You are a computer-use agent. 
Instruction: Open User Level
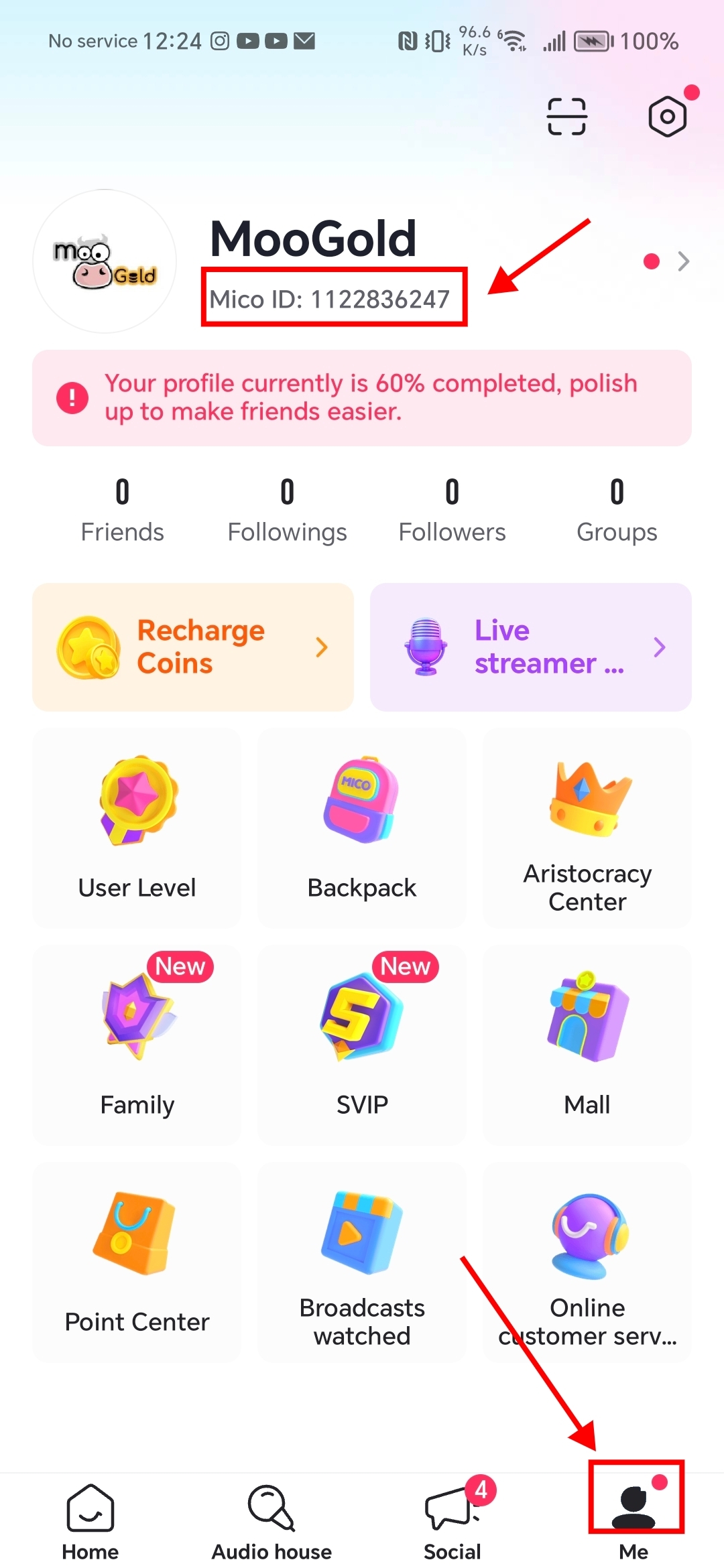(137, 828)
